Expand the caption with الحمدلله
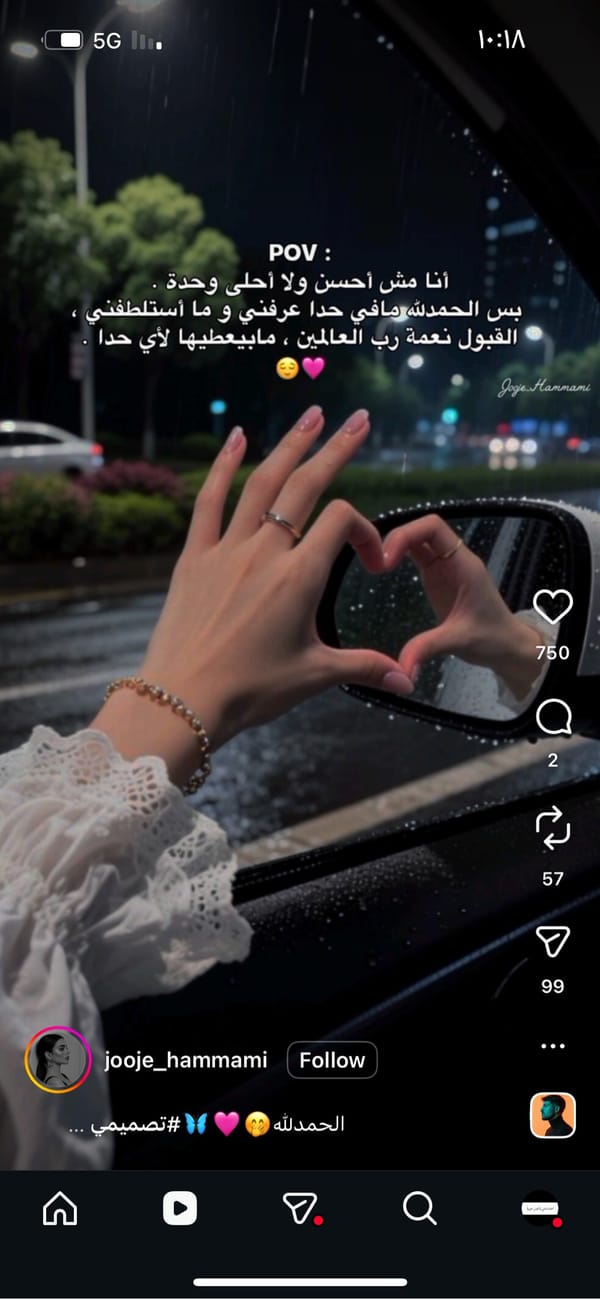The width and height of the screenshot is (600, 1299). point(207,1124)
